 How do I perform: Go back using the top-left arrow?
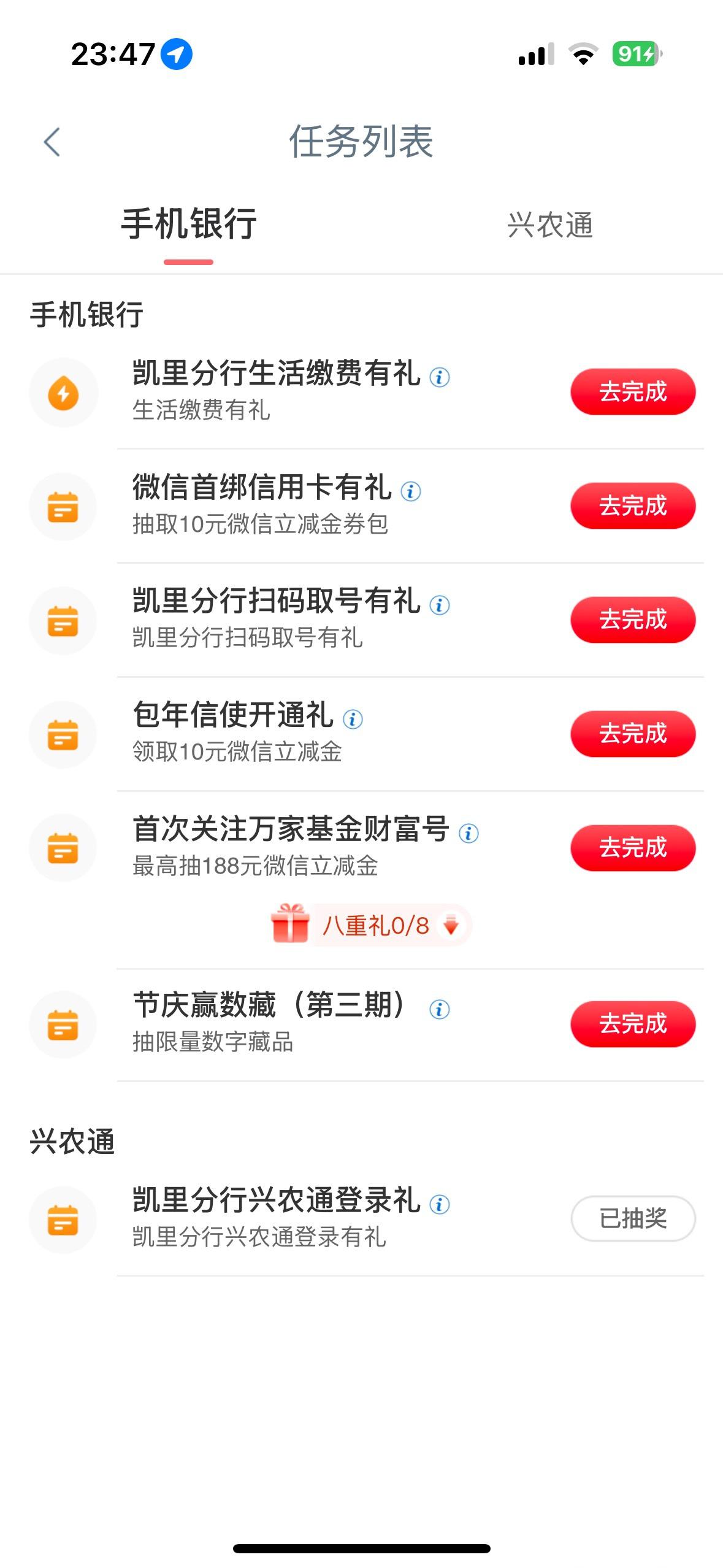[52, 142]
